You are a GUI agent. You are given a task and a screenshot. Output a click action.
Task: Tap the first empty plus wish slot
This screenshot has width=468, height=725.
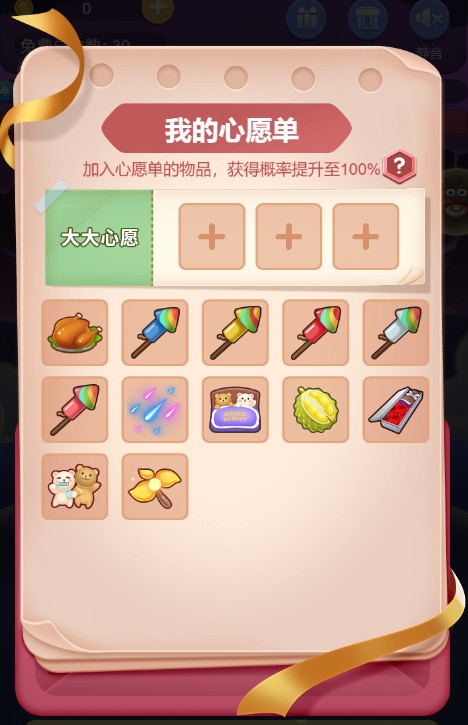coord(212,236)
